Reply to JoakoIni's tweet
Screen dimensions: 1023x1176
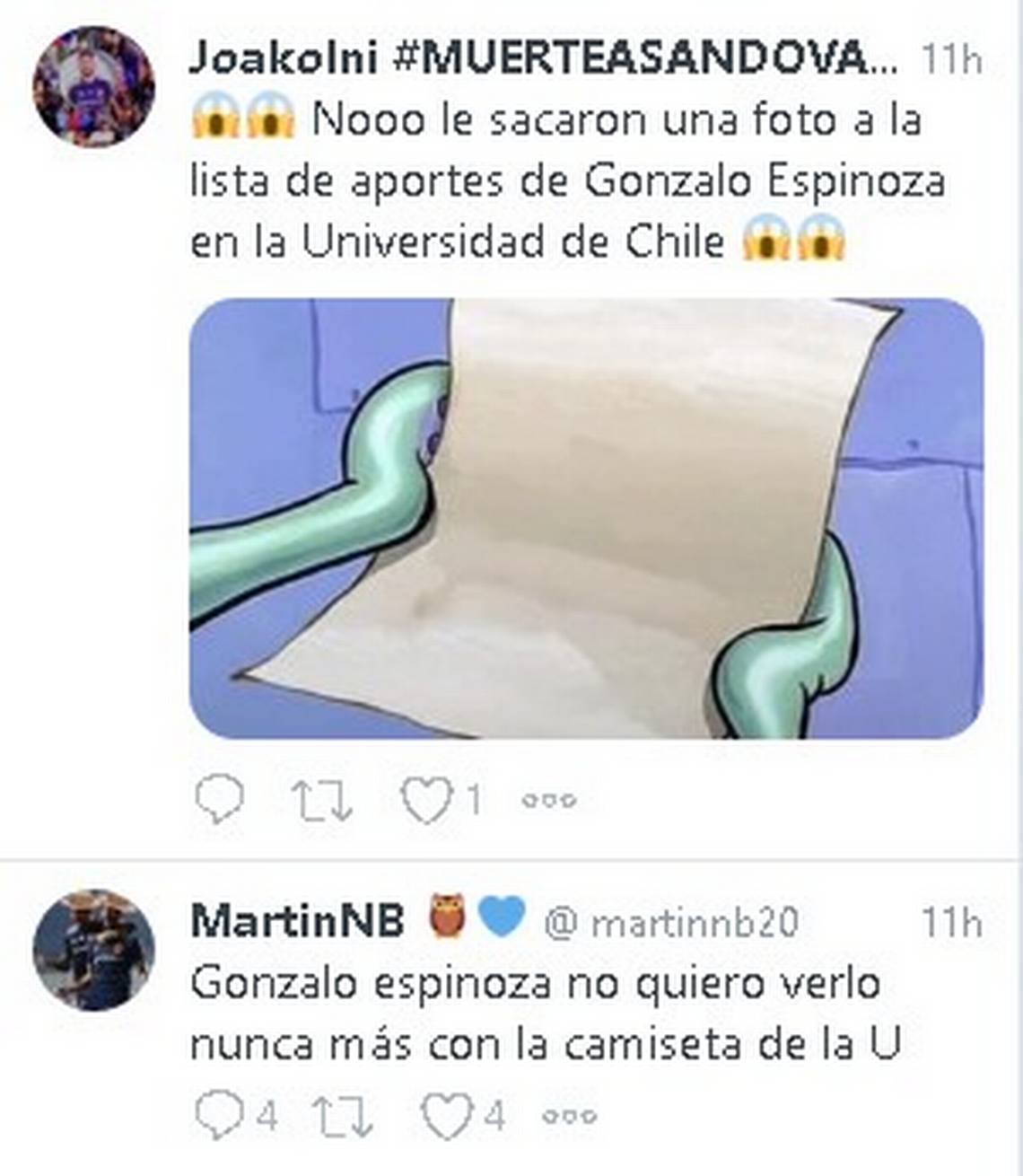[x=219, y=799]
